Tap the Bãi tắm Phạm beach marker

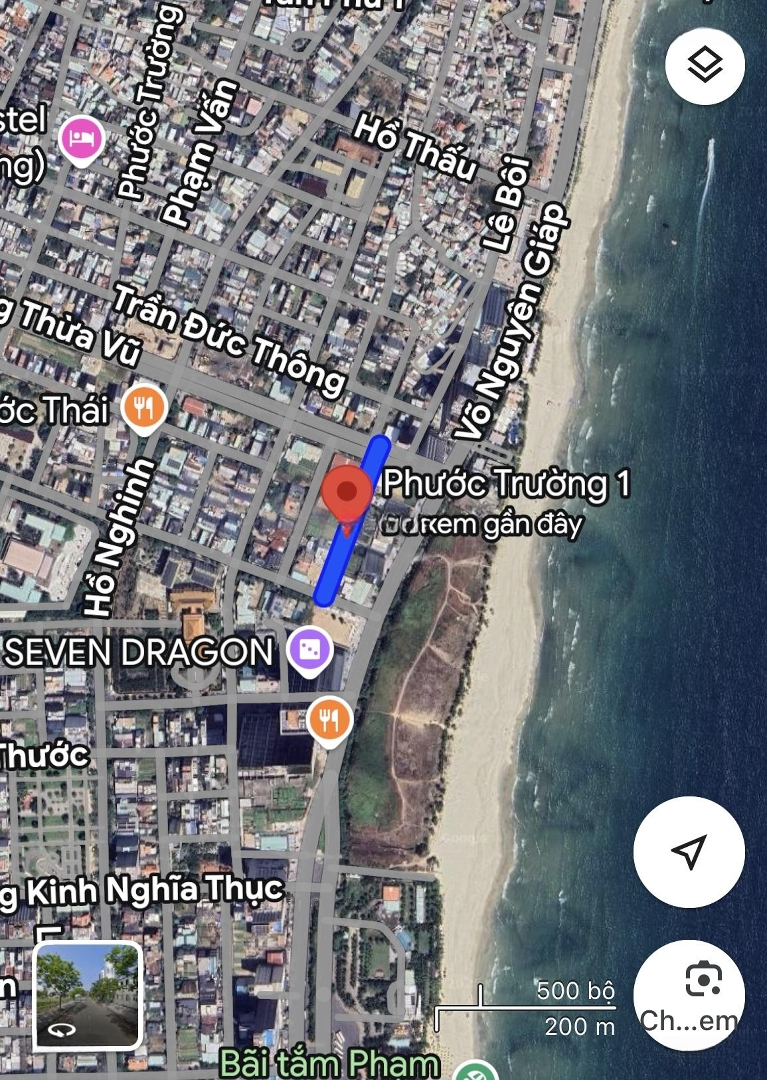[x=474, y=1072]
